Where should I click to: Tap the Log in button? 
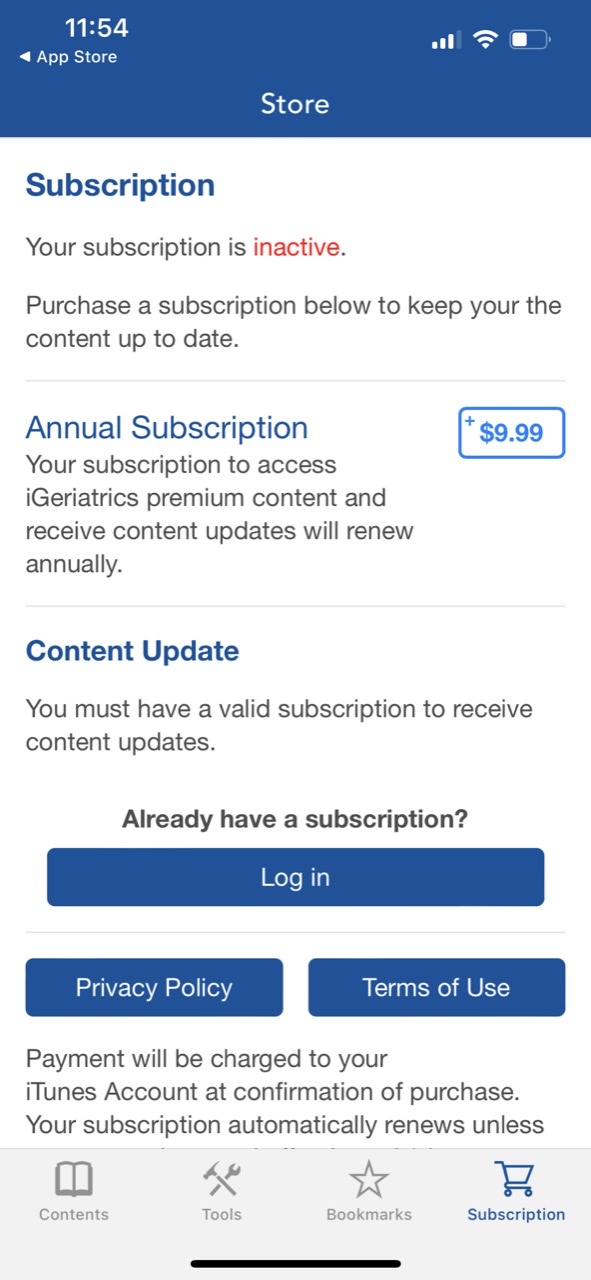tap(295, 877)
